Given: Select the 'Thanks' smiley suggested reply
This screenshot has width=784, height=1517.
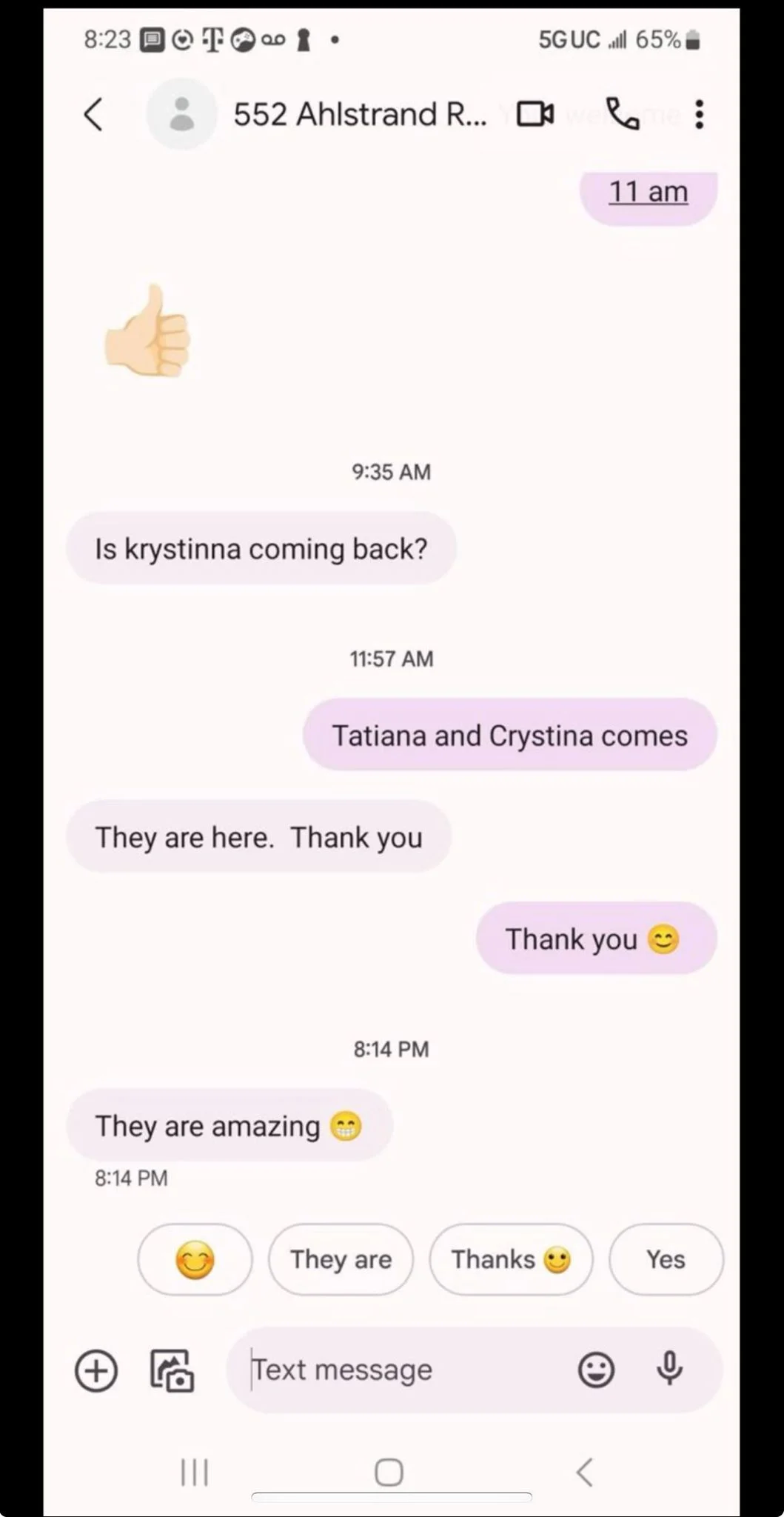Looking at the screenshot, I should (511, 1259).
